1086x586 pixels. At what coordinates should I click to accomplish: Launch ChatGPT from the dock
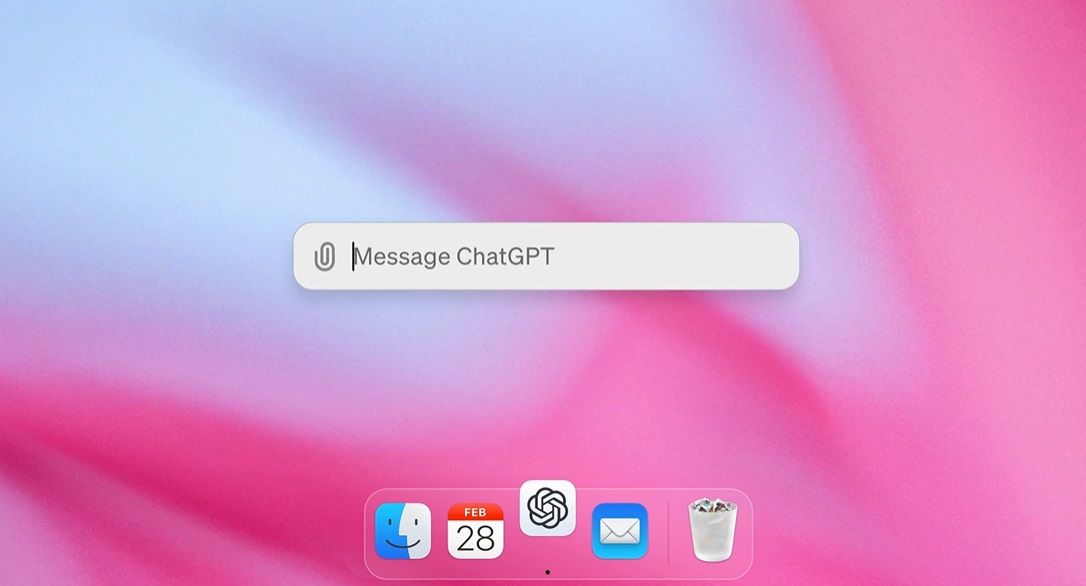(548, 509)
